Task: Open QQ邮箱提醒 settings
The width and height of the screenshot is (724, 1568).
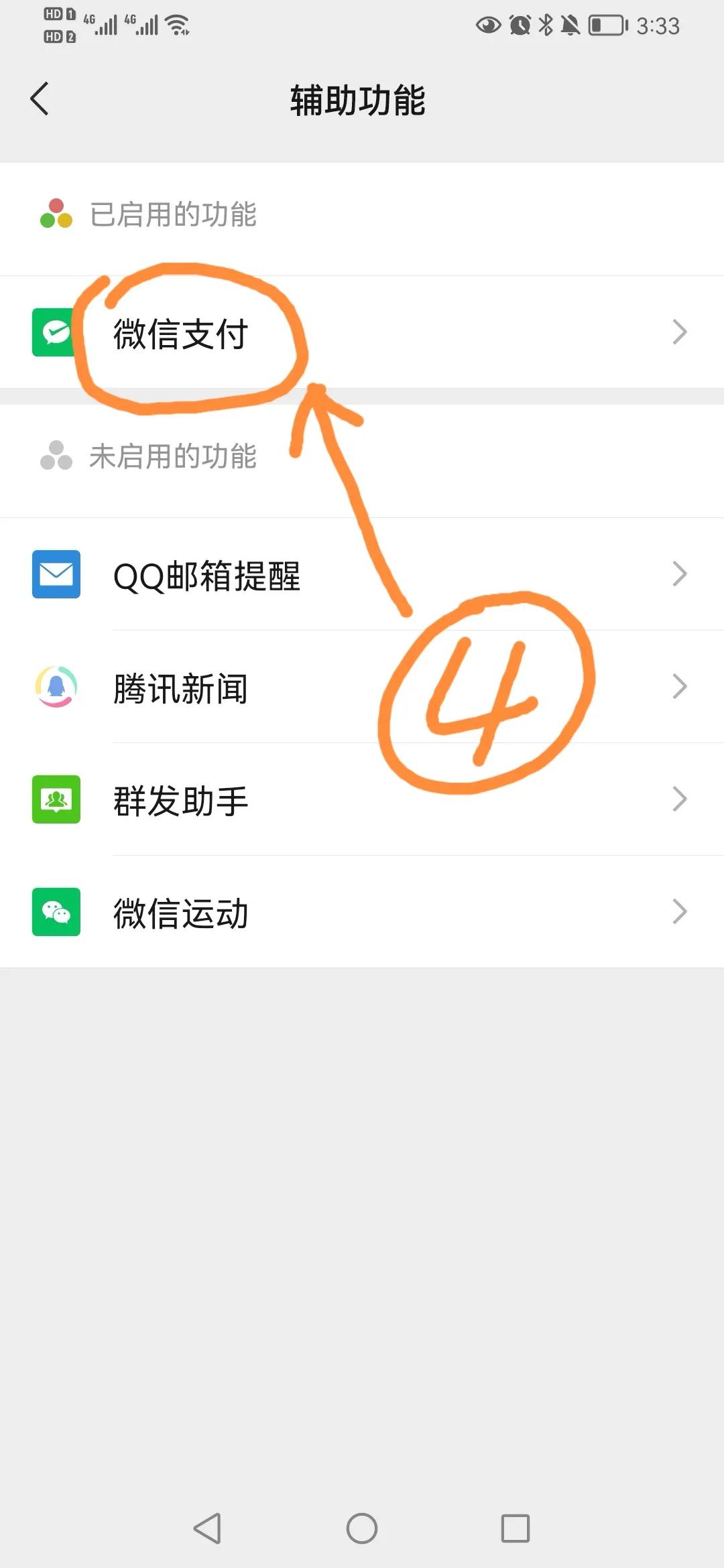Action: coord(362,575)
